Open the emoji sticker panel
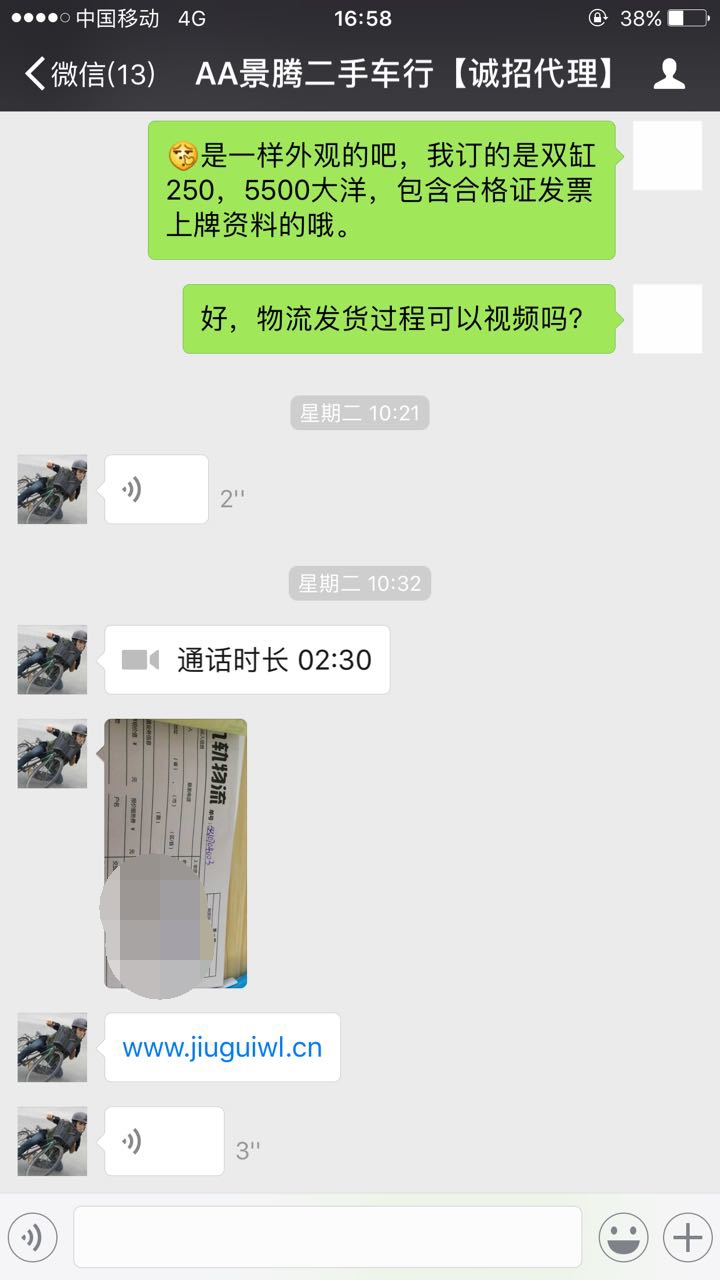The image size is (720, 1280). coord(623,1238)
